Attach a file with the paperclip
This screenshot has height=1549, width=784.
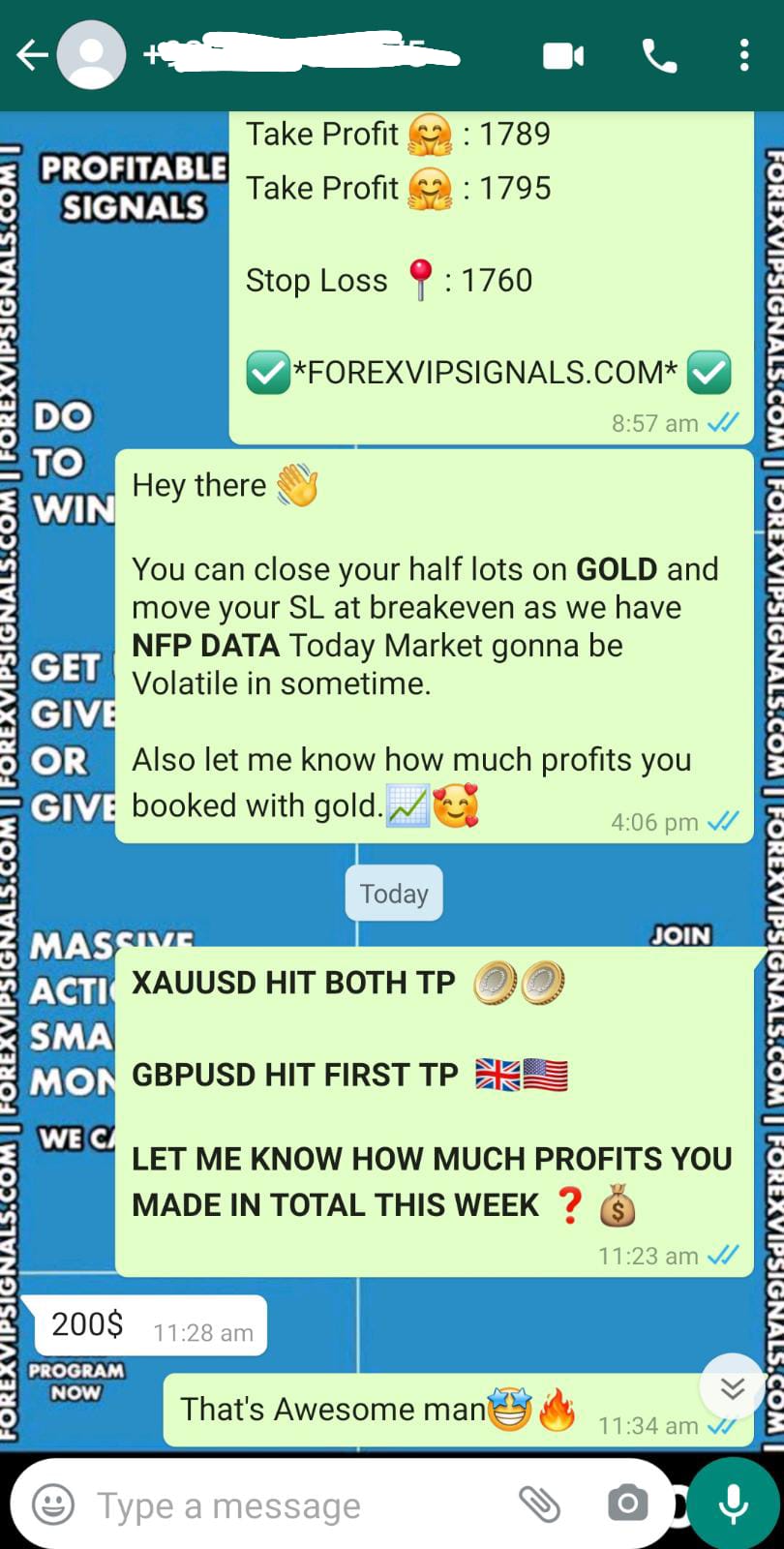coord(539,1504)
